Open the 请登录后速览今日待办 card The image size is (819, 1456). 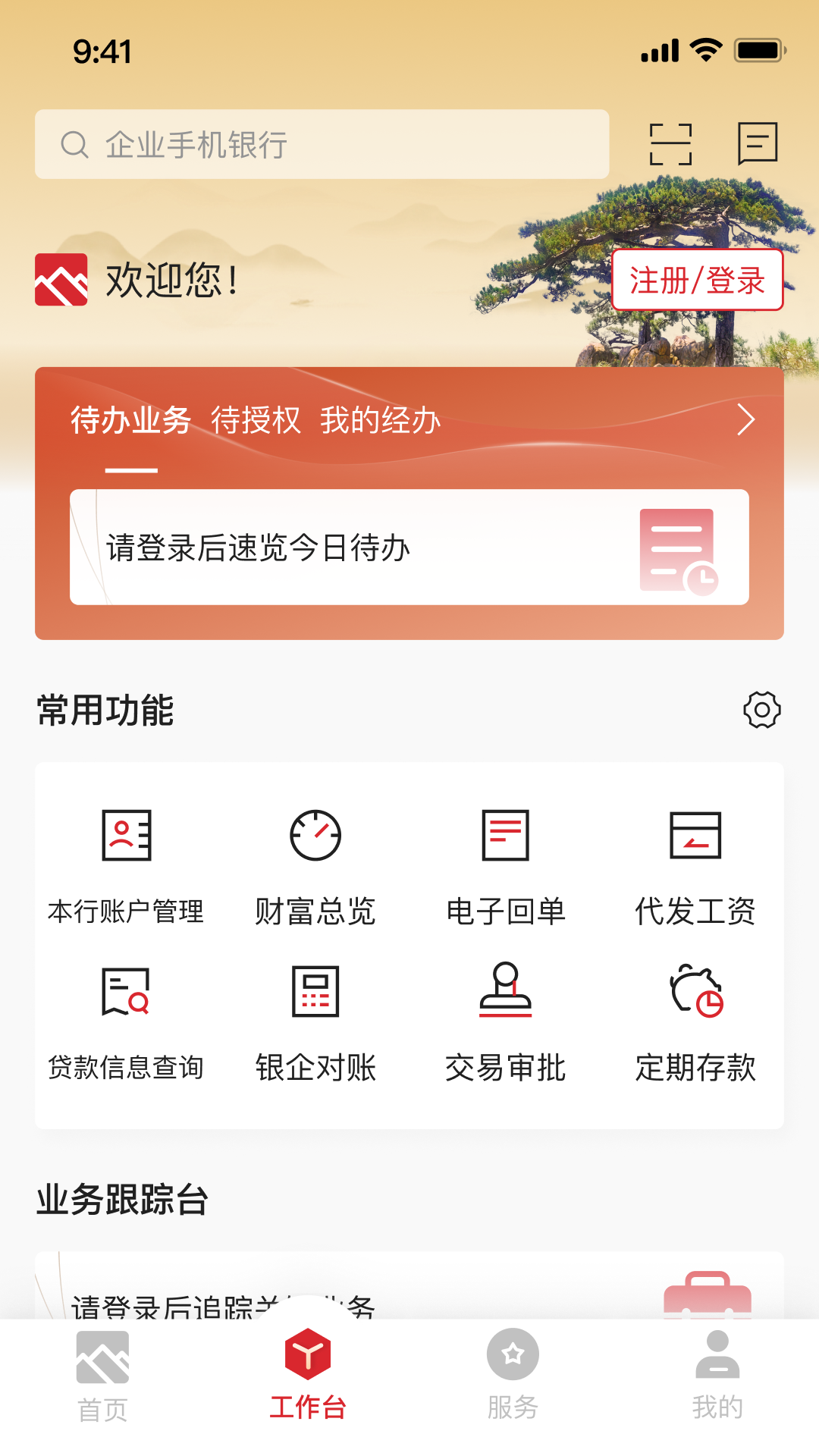coord(409,547)
